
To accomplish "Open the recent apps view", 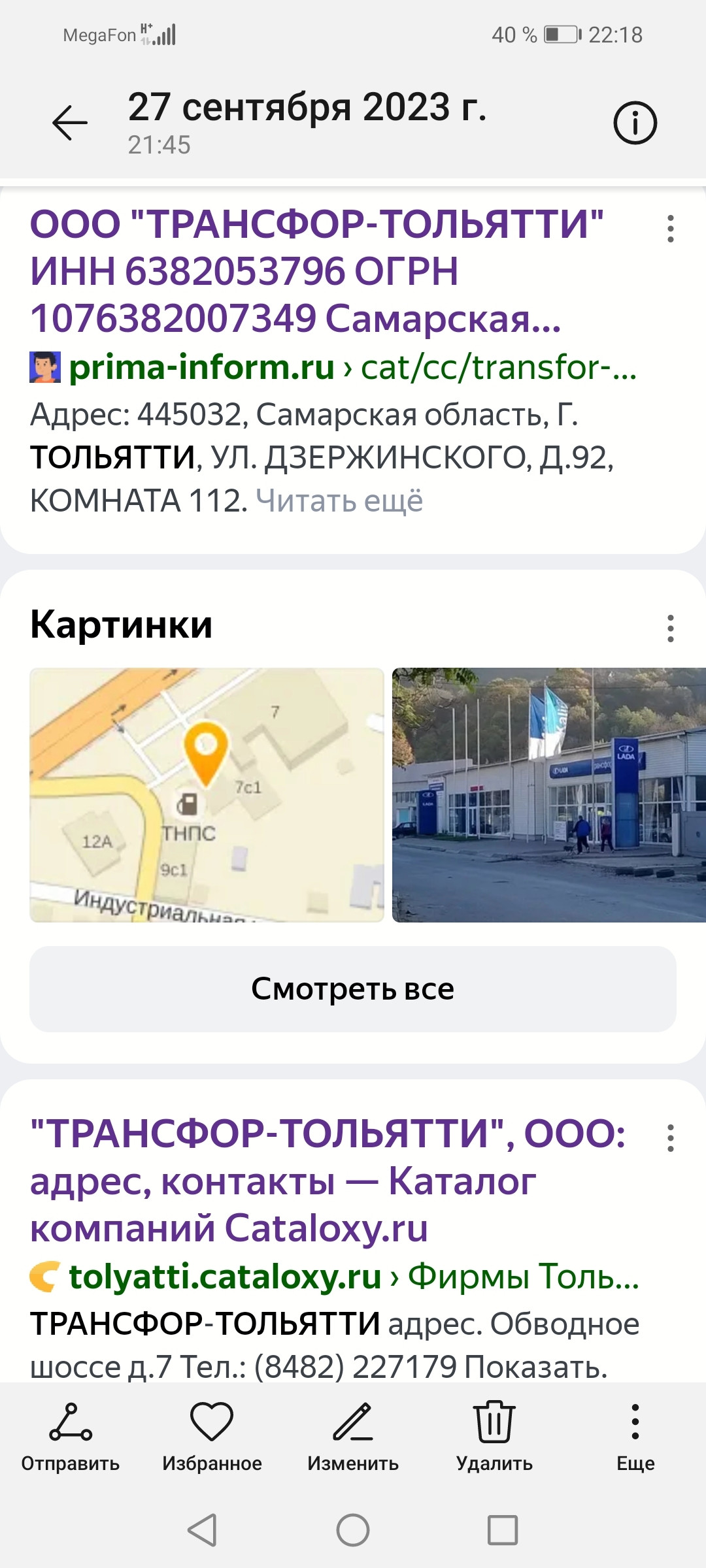I will coord(503,1530).
